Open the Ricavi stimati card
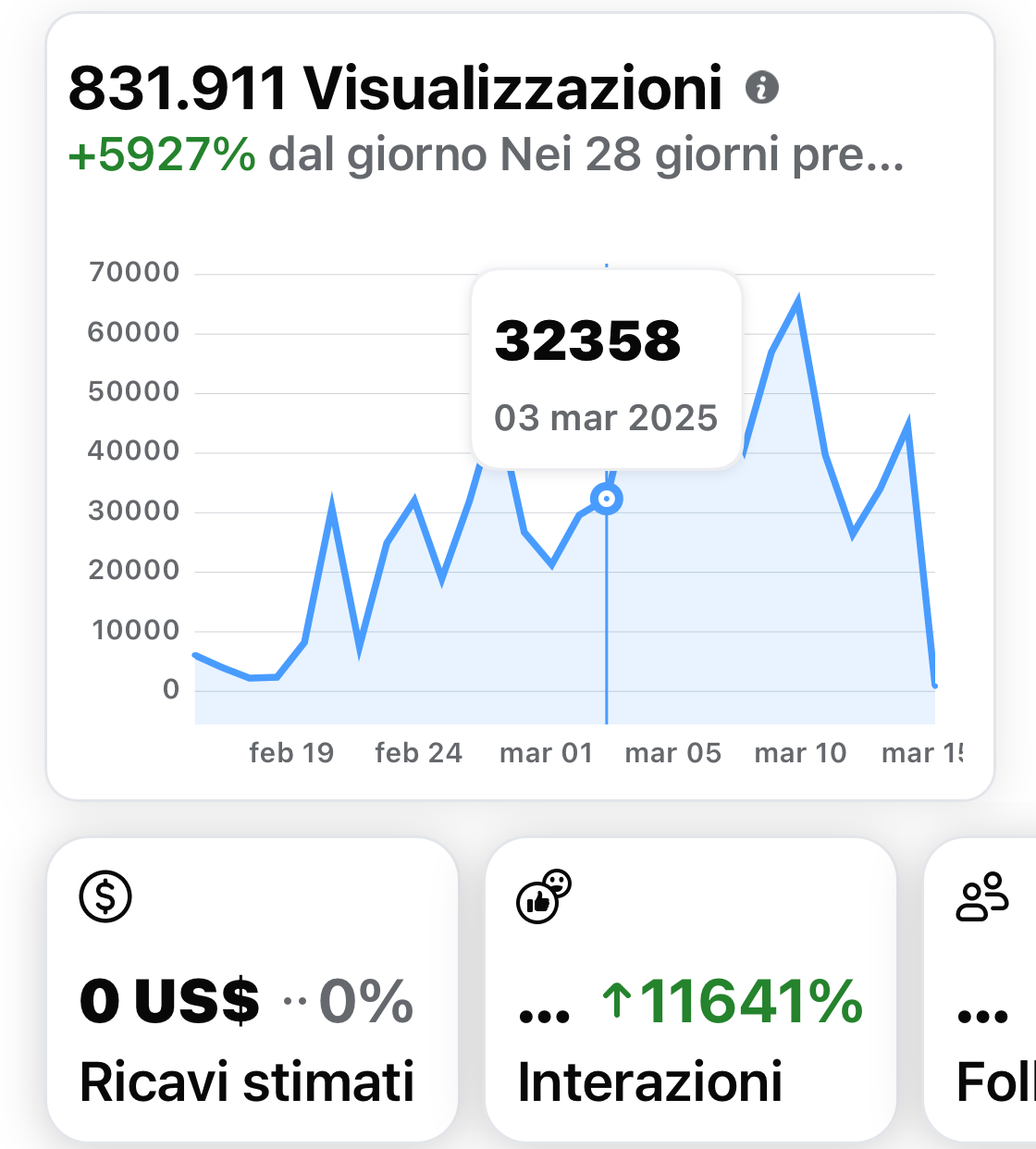Screen dimensions: 1036x1149 point(252,990)
